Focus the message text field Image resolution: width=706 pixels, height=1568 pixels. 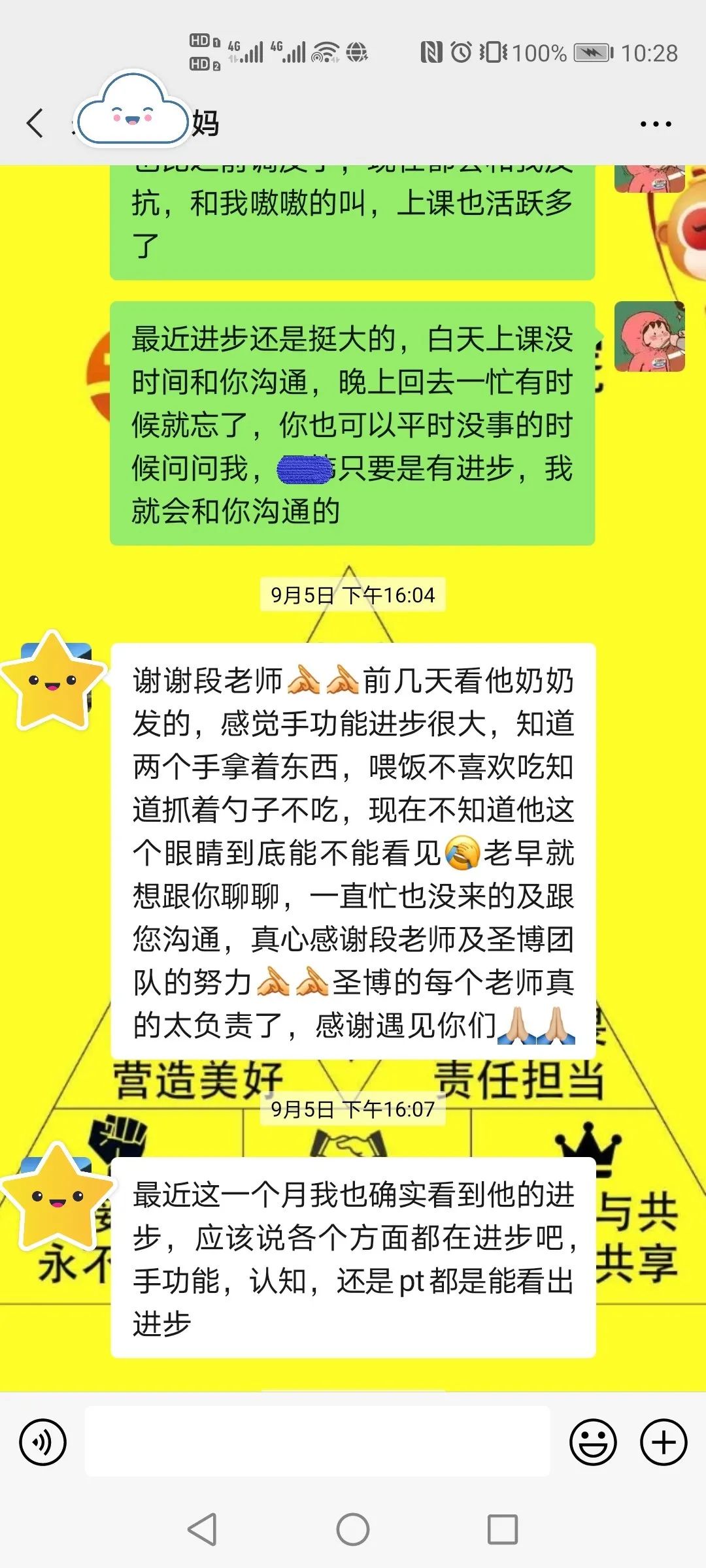[x=318, y=1441]
